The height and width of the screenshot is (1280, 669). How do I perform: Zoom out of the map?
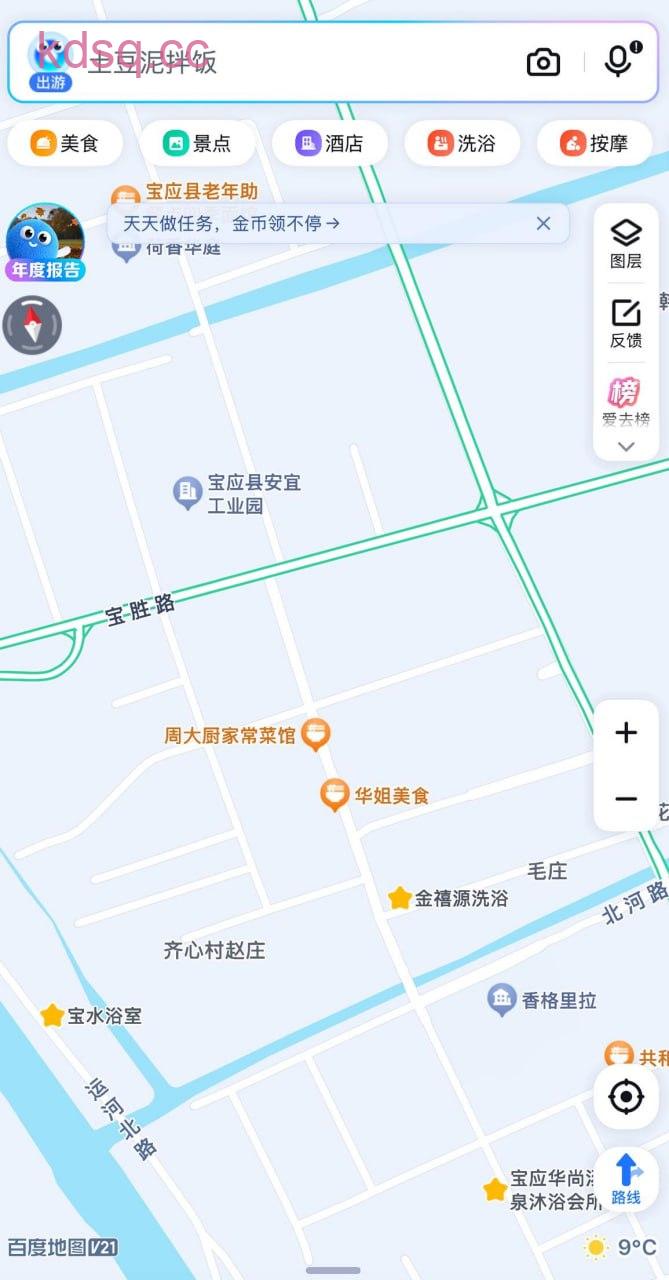626,798
